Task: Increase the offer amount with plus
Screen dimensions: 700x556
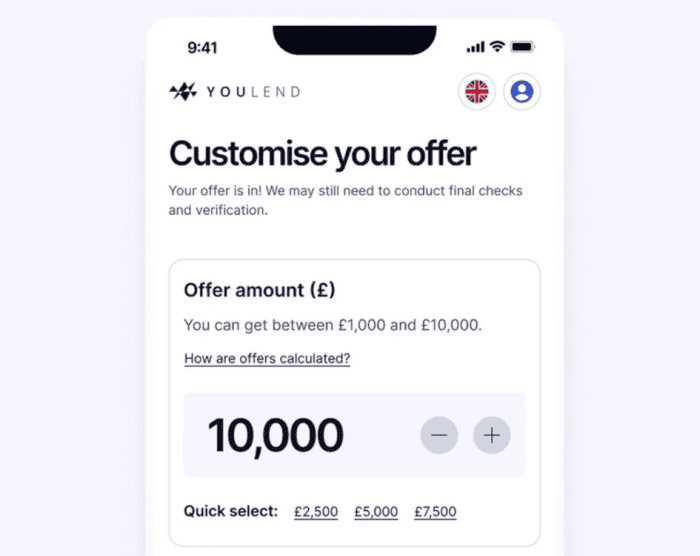Action: [x=492, y=435]
